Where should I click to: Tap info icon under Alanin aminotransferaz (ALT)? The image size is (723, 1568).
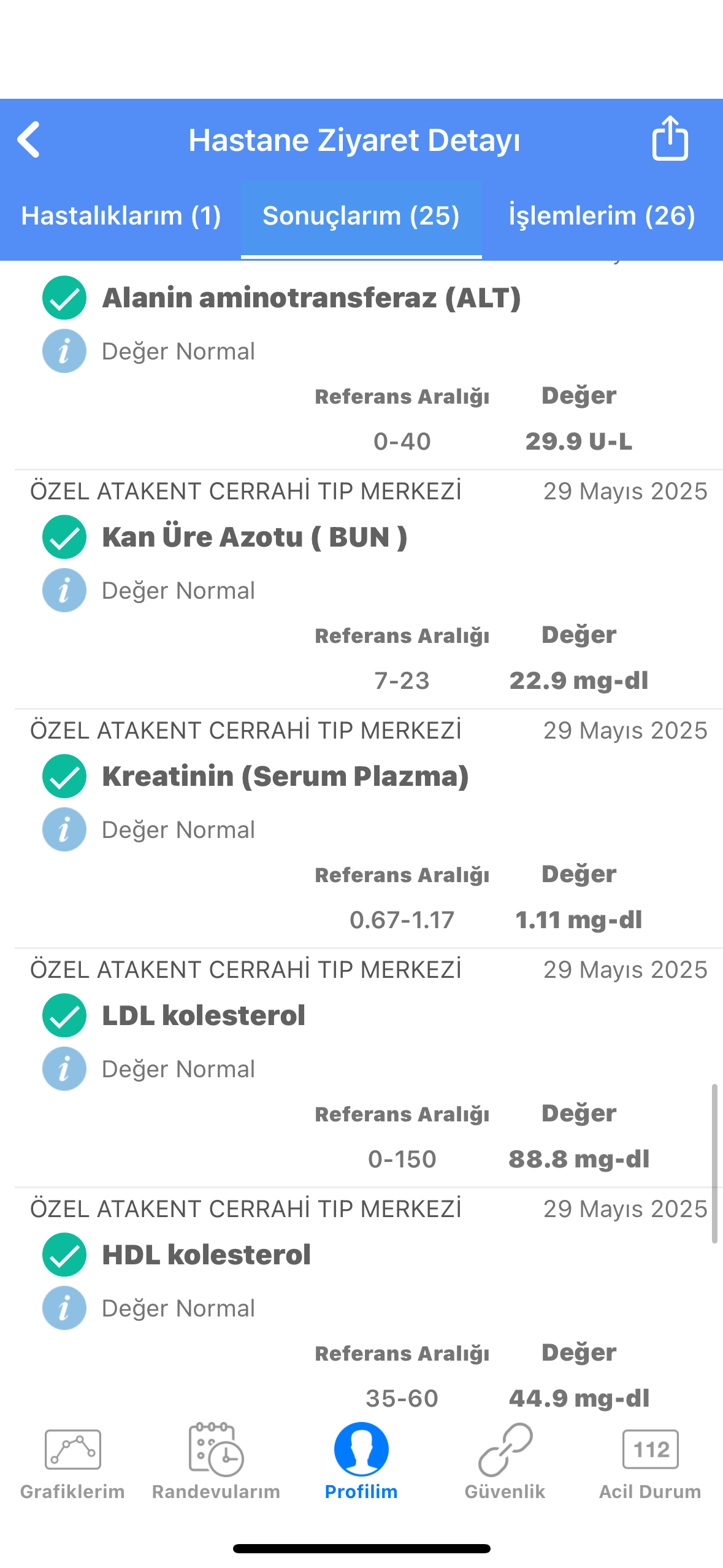tap(64, 352)
